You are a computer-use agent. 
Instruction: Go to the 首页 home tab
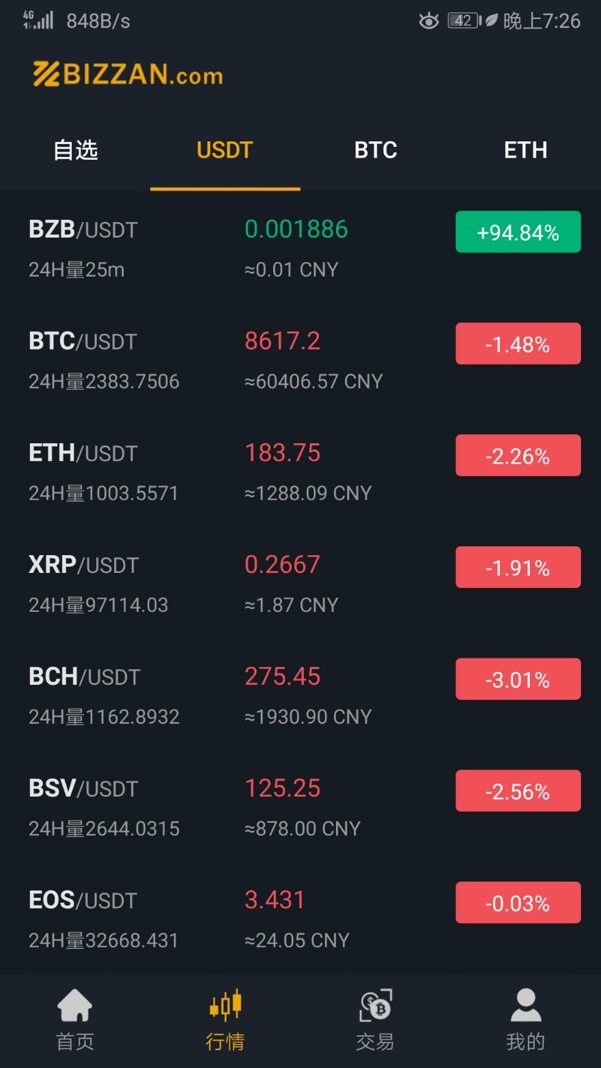point(75,1020)
